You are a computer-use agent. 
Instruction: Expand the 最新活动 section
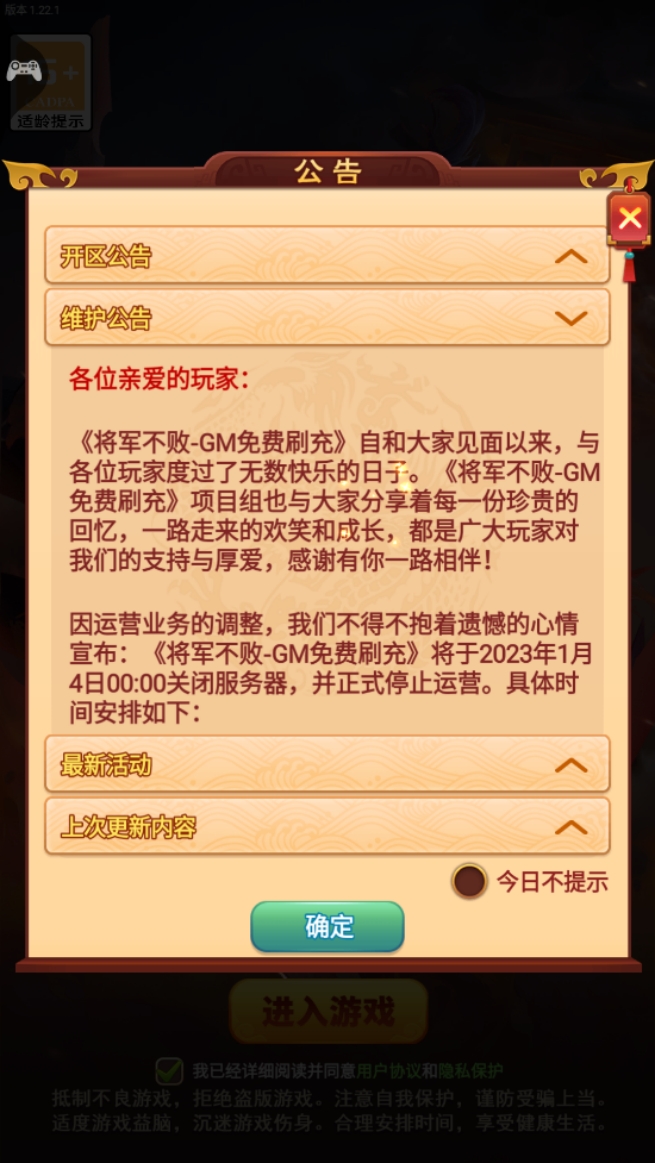click(327, 765)
